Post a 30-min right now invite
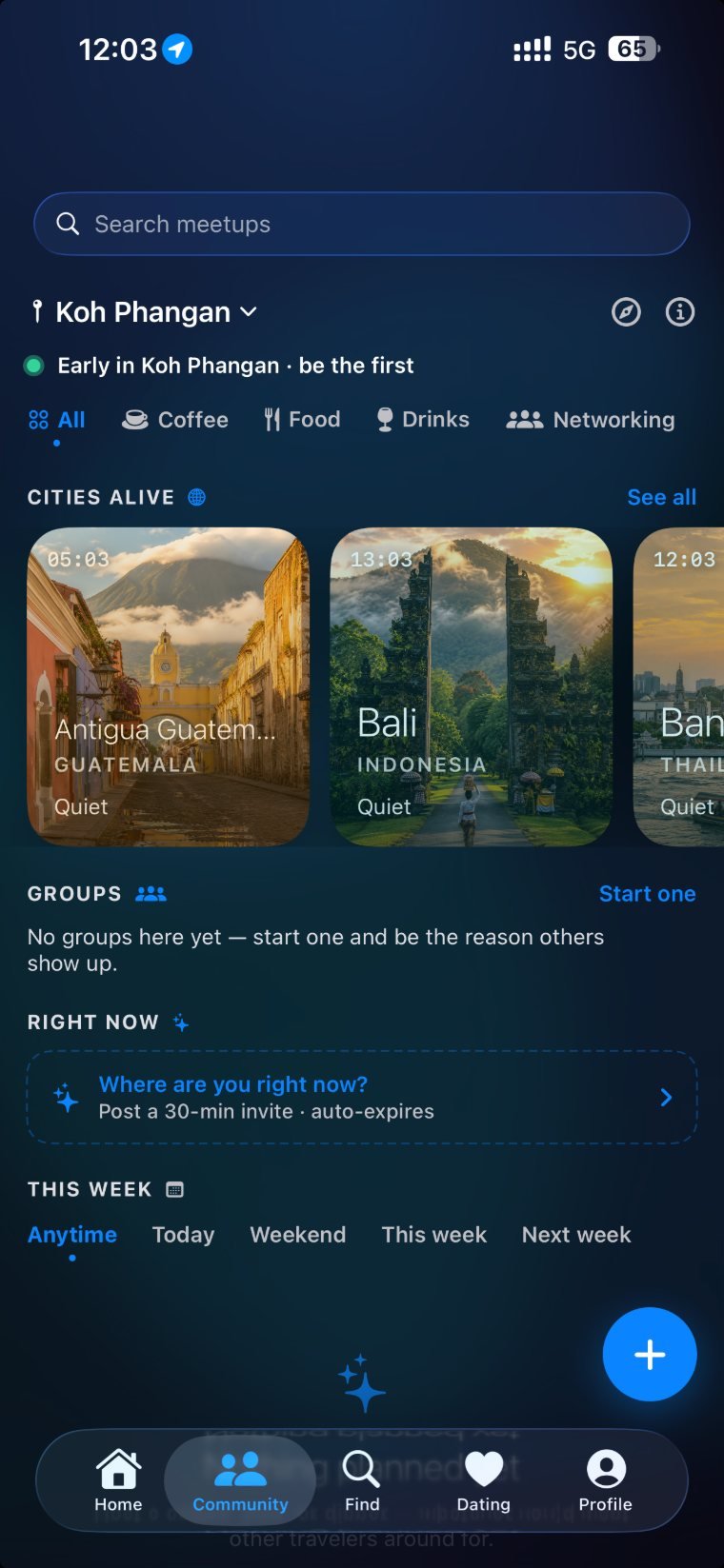The image size is (724, 1568). pos(362,1097)
